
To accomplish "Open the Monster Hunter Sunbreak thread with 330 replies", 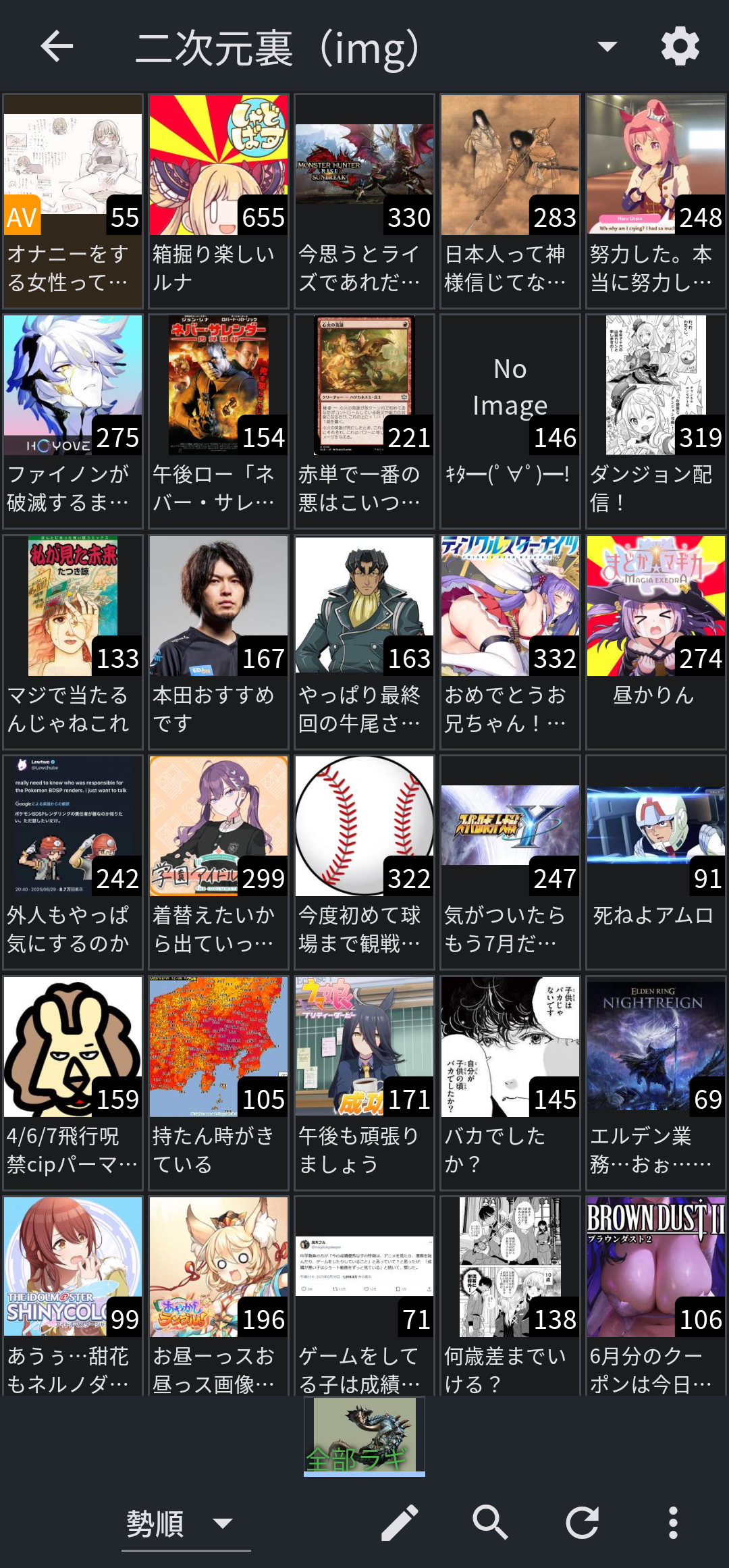I will pos(364,201).
